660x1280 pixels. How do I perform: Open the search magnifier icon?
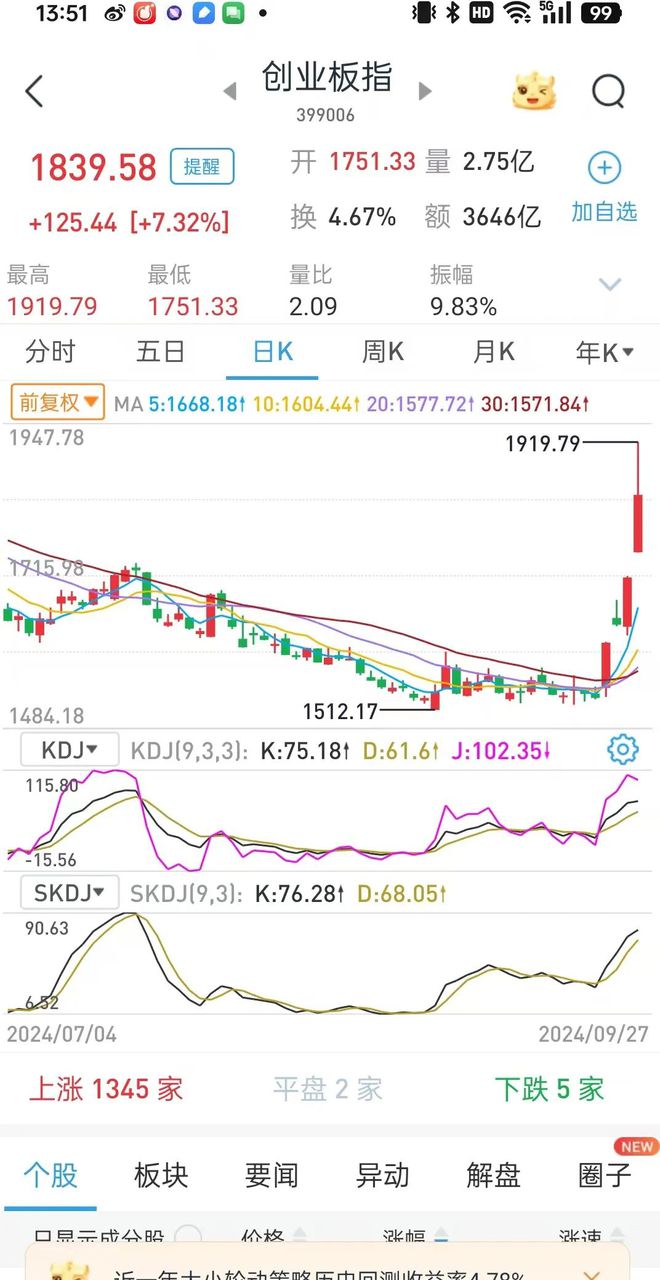[608, 92]
